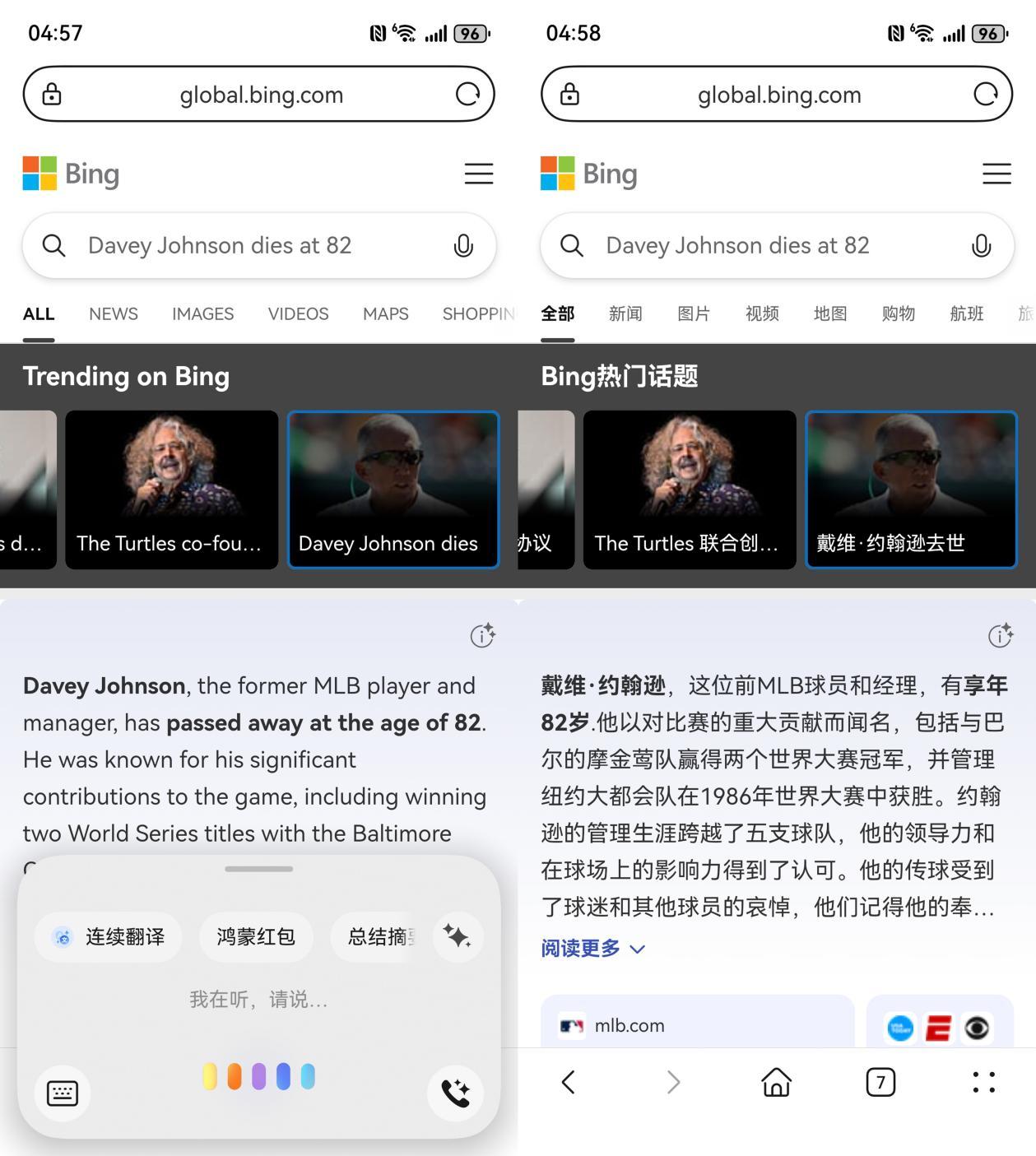Go back to the previous web page
The width and height of the screenshot is (1036, 1156).
click(x=569, y=1082)
